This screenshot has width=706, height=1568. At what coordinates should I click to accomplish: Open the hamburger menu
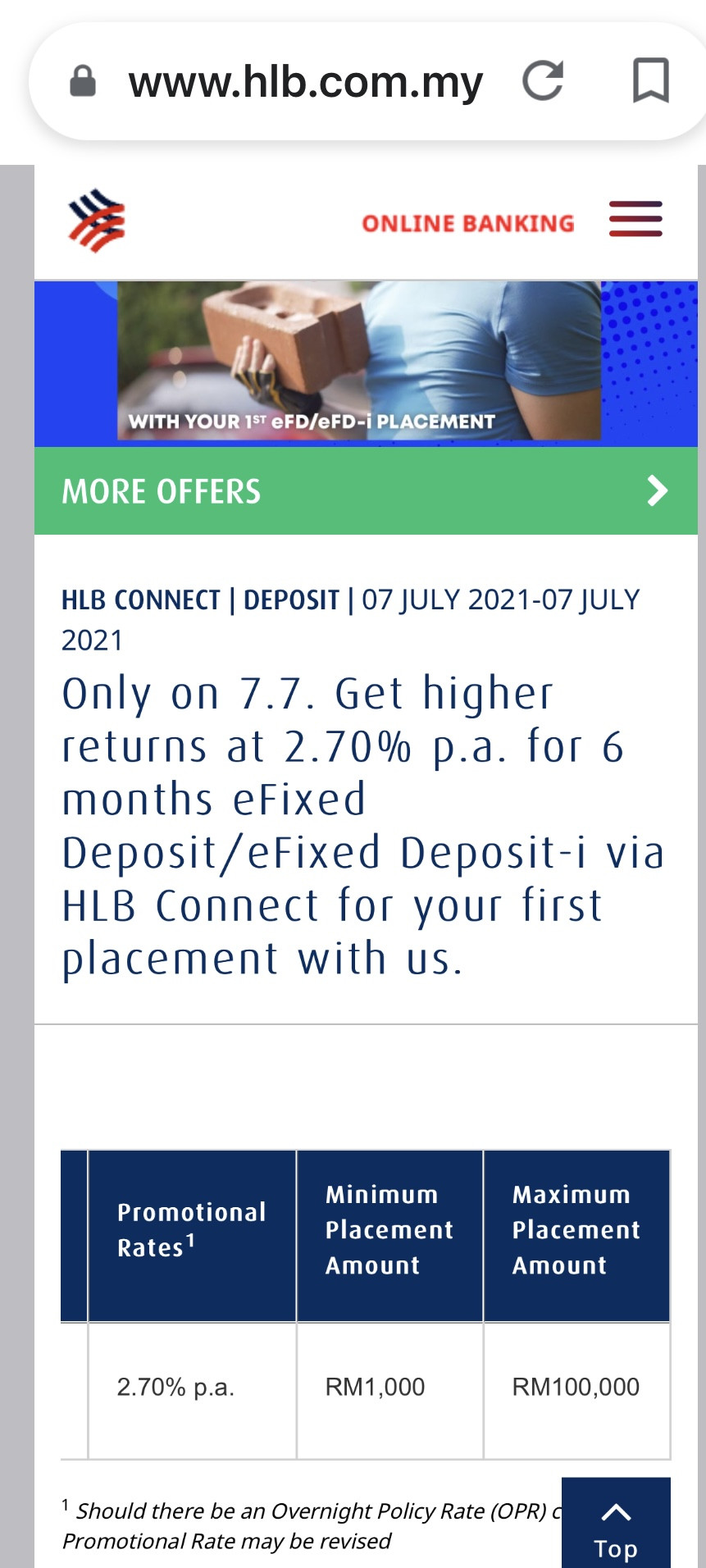pyautogui.click(x=635, y=219)
